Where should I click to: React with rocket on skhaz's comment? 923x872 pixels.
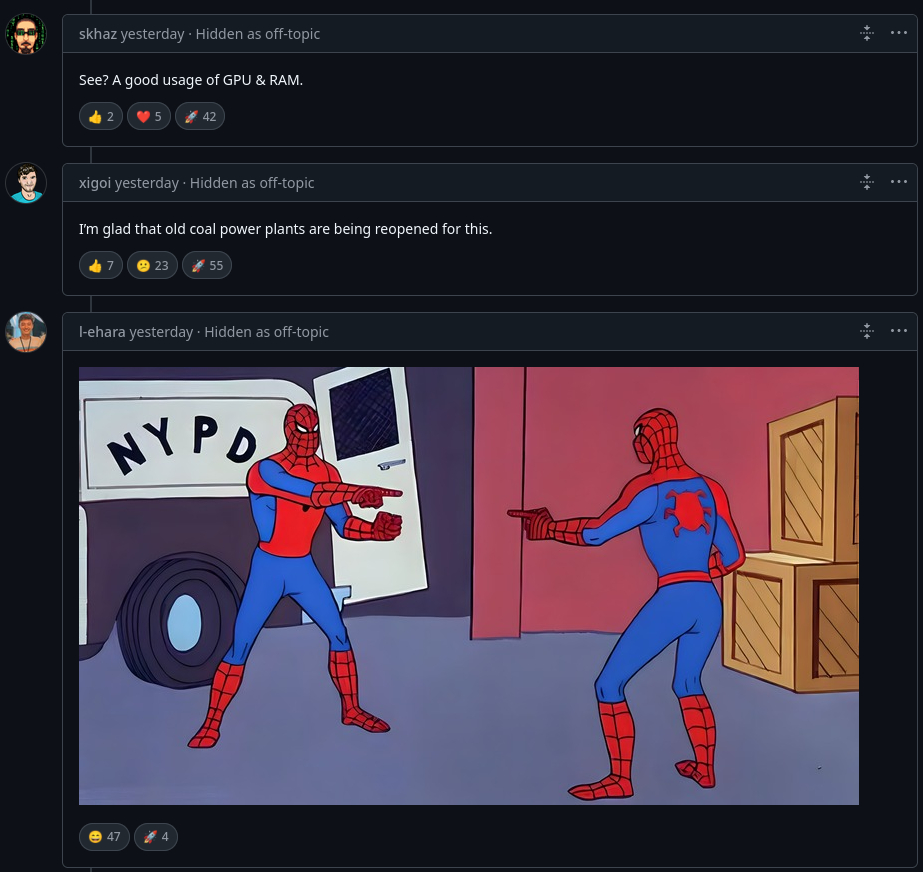(x=200, y=117)
